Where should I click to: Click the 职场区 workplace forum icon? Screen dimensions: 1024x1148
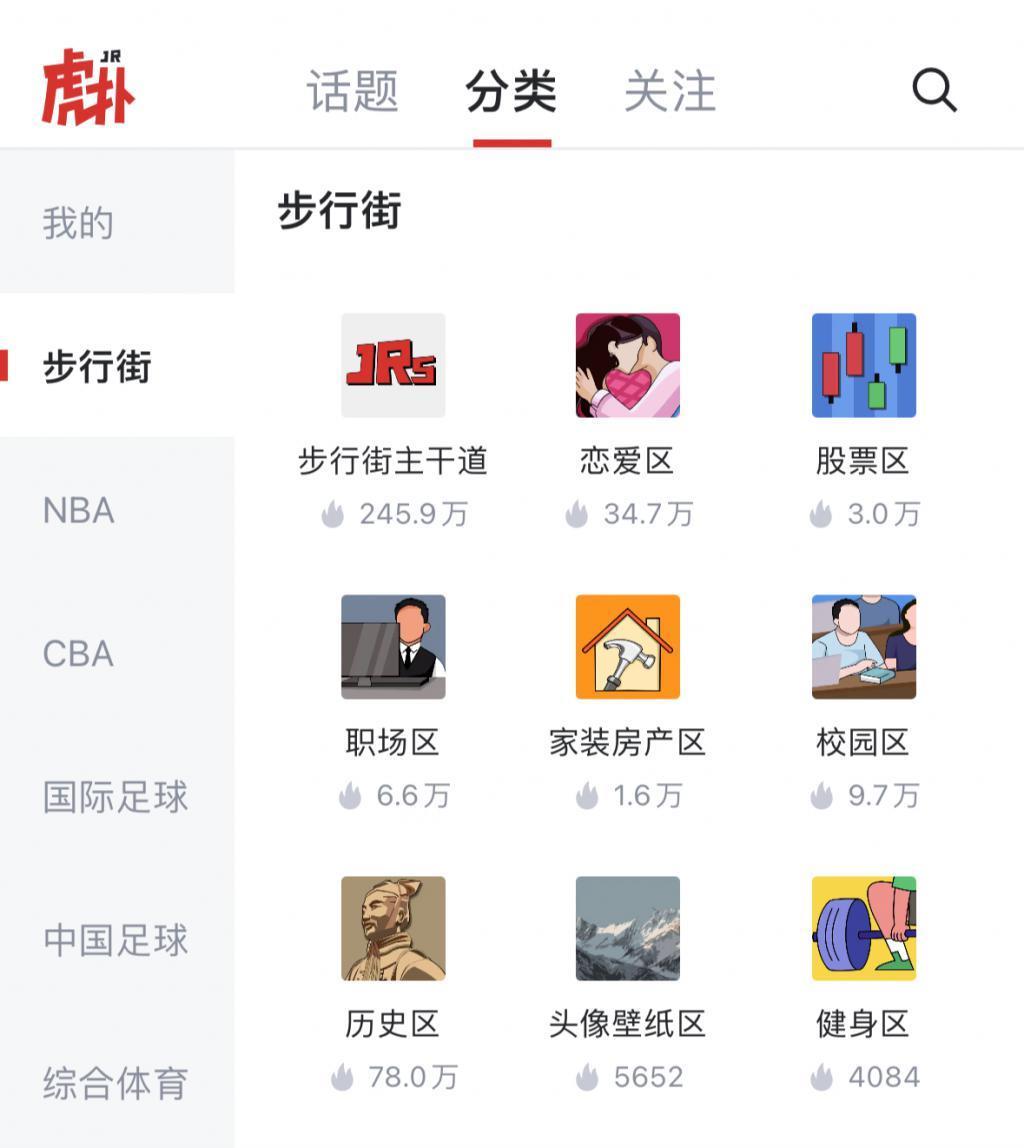392,647
